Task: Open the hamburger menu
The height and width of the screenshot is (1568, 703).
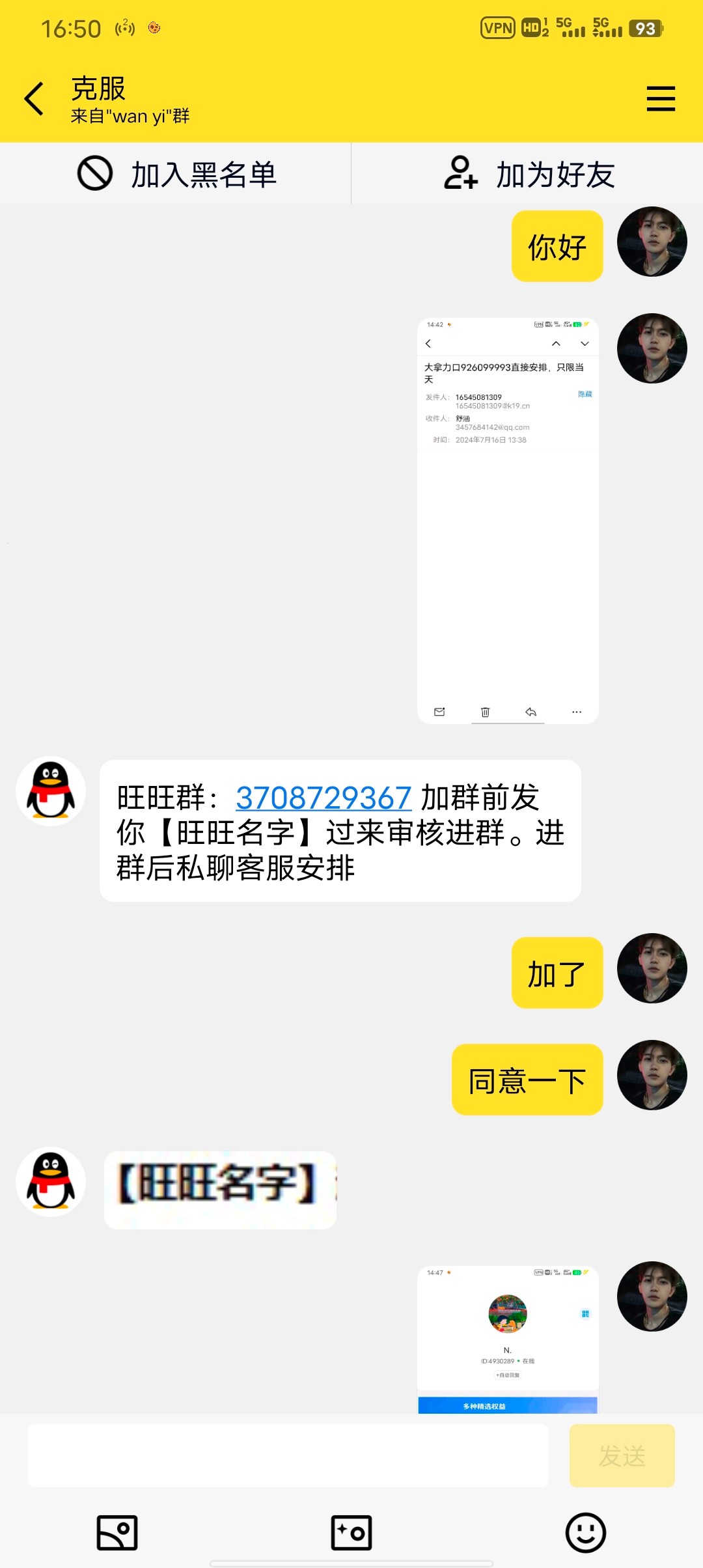Action: pyautogui.click(x=660, y=99)
